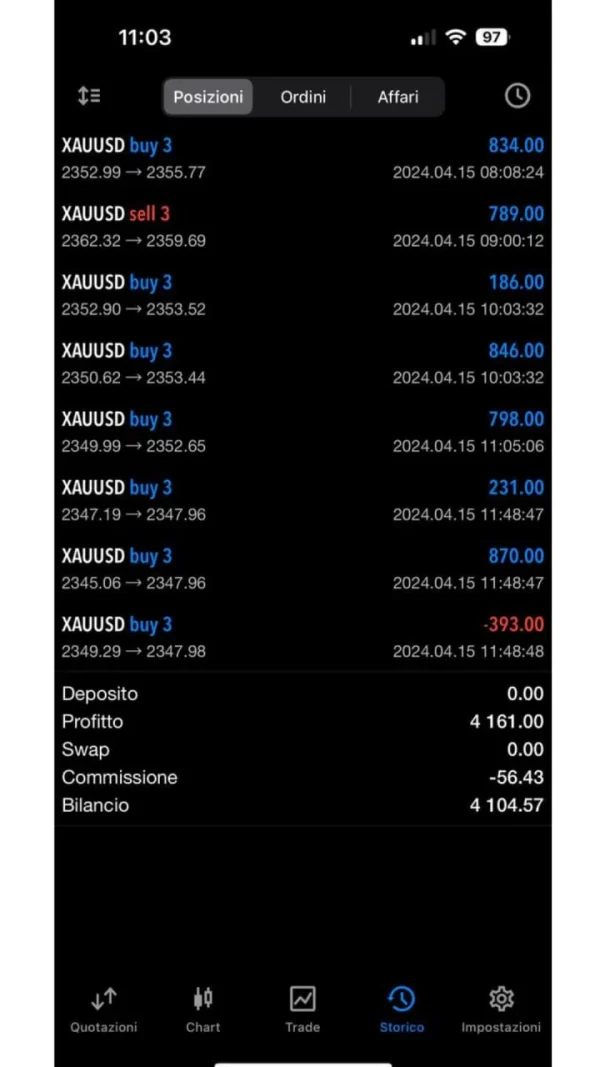This screenshot has height=1067, width=600.
Task: Switch to the Ordini segment
Action: pos(303,97)
